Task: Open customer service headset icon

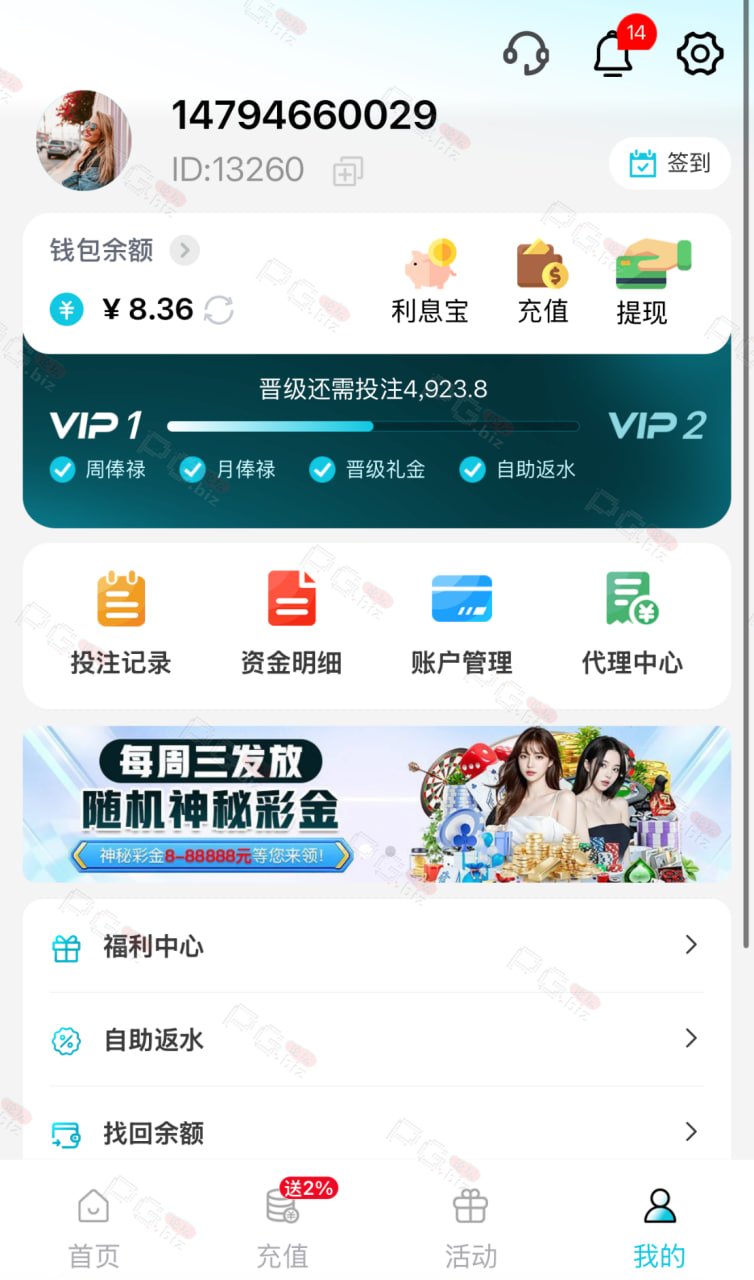Action: coord(525,53)
